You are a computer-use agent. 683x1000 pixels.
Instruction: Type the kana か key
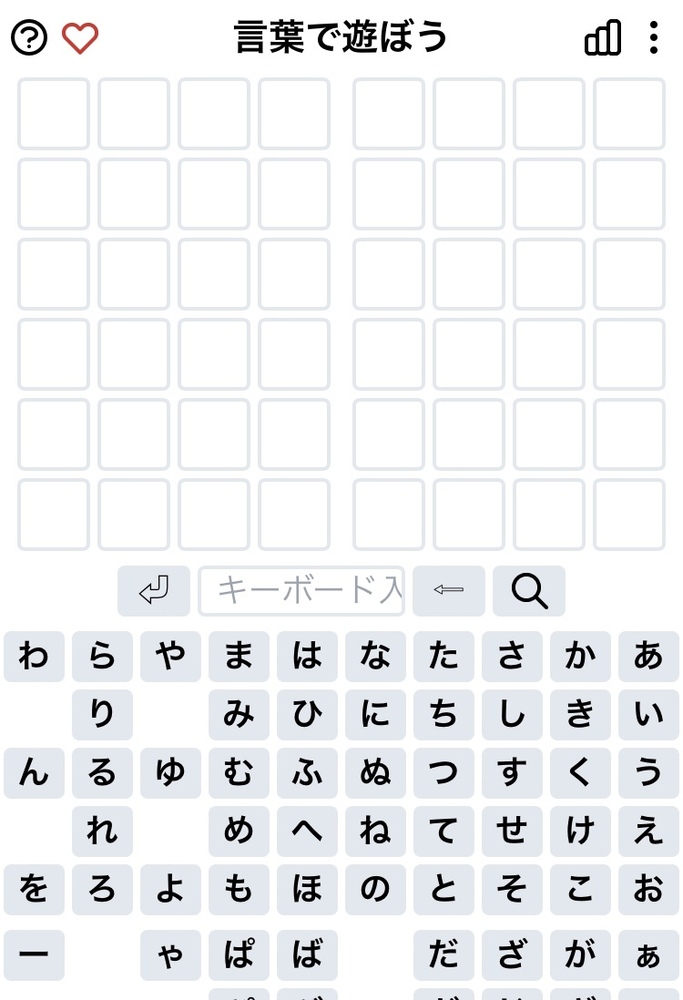[580, 656]
